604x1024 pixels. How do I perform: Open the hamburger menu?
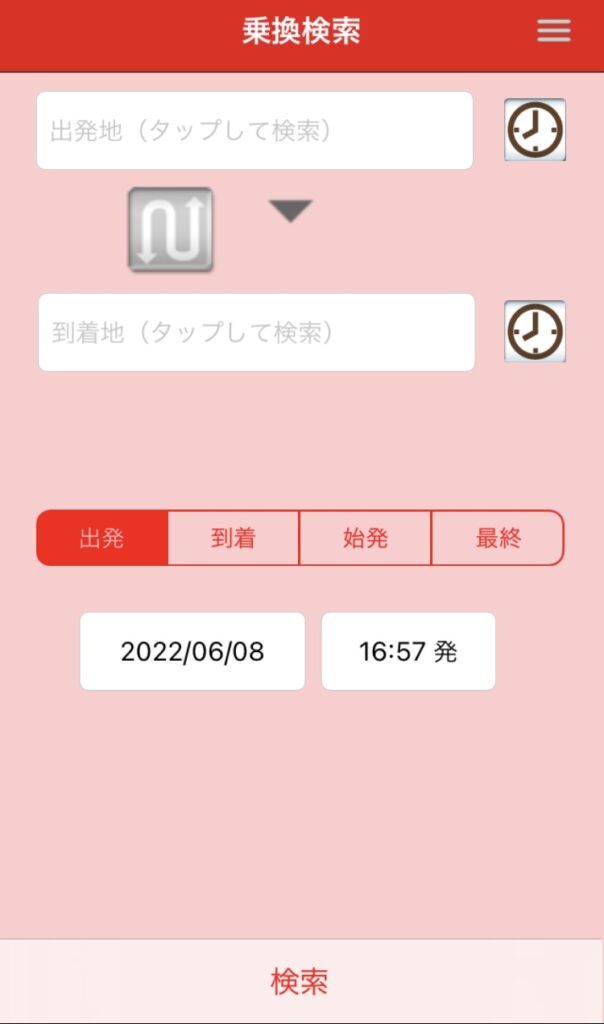[x=553, y=31]
